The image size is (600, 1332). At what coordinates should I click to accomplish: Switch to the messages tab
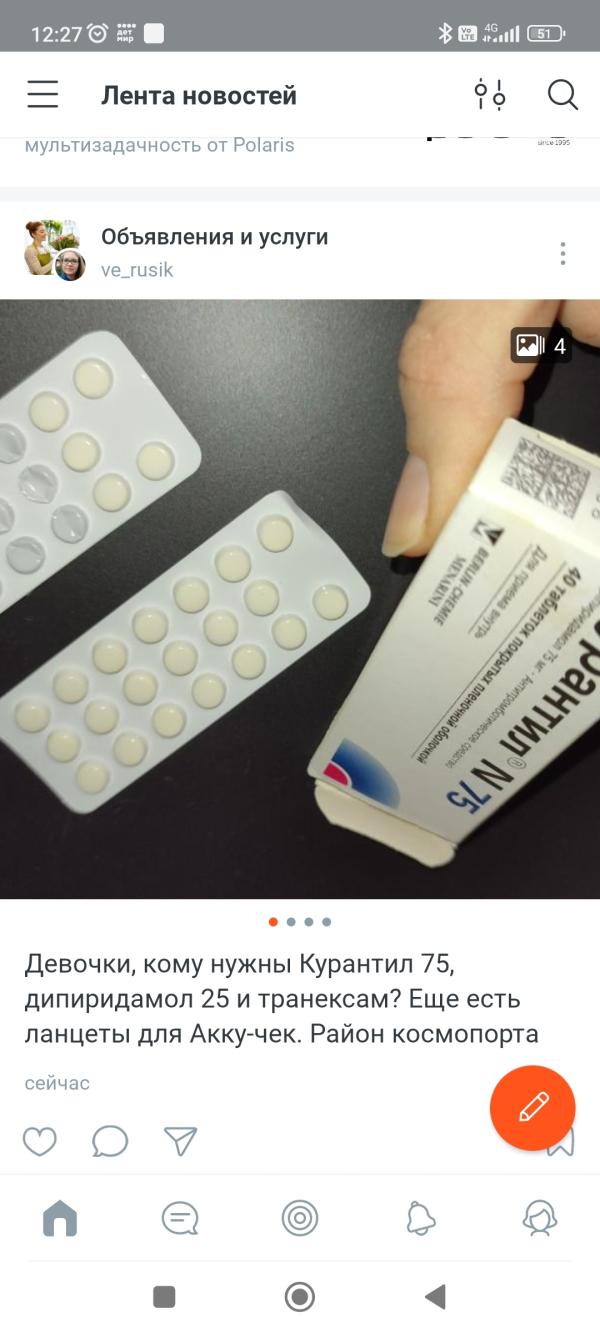coord(180,1218)
